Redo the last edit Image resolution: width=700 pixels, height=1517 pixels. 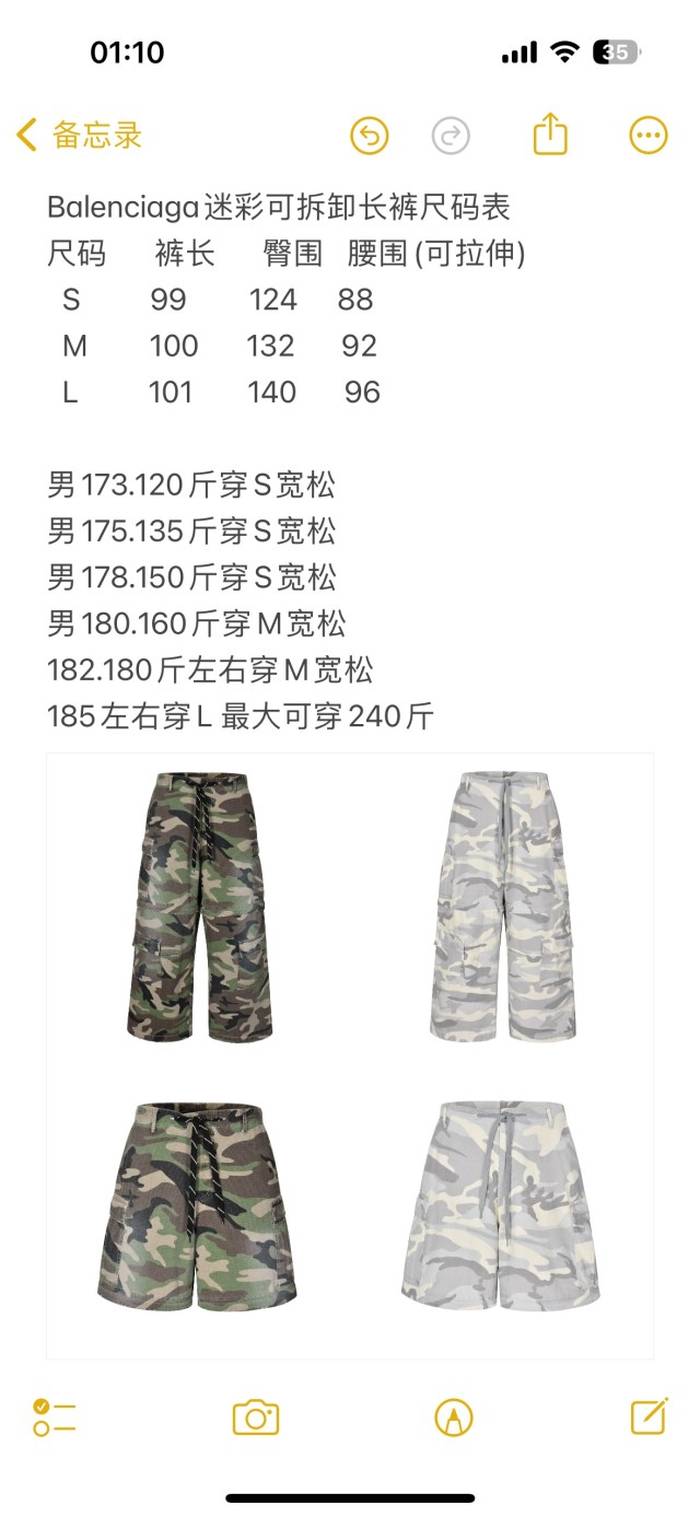click(x=451, y=135)
